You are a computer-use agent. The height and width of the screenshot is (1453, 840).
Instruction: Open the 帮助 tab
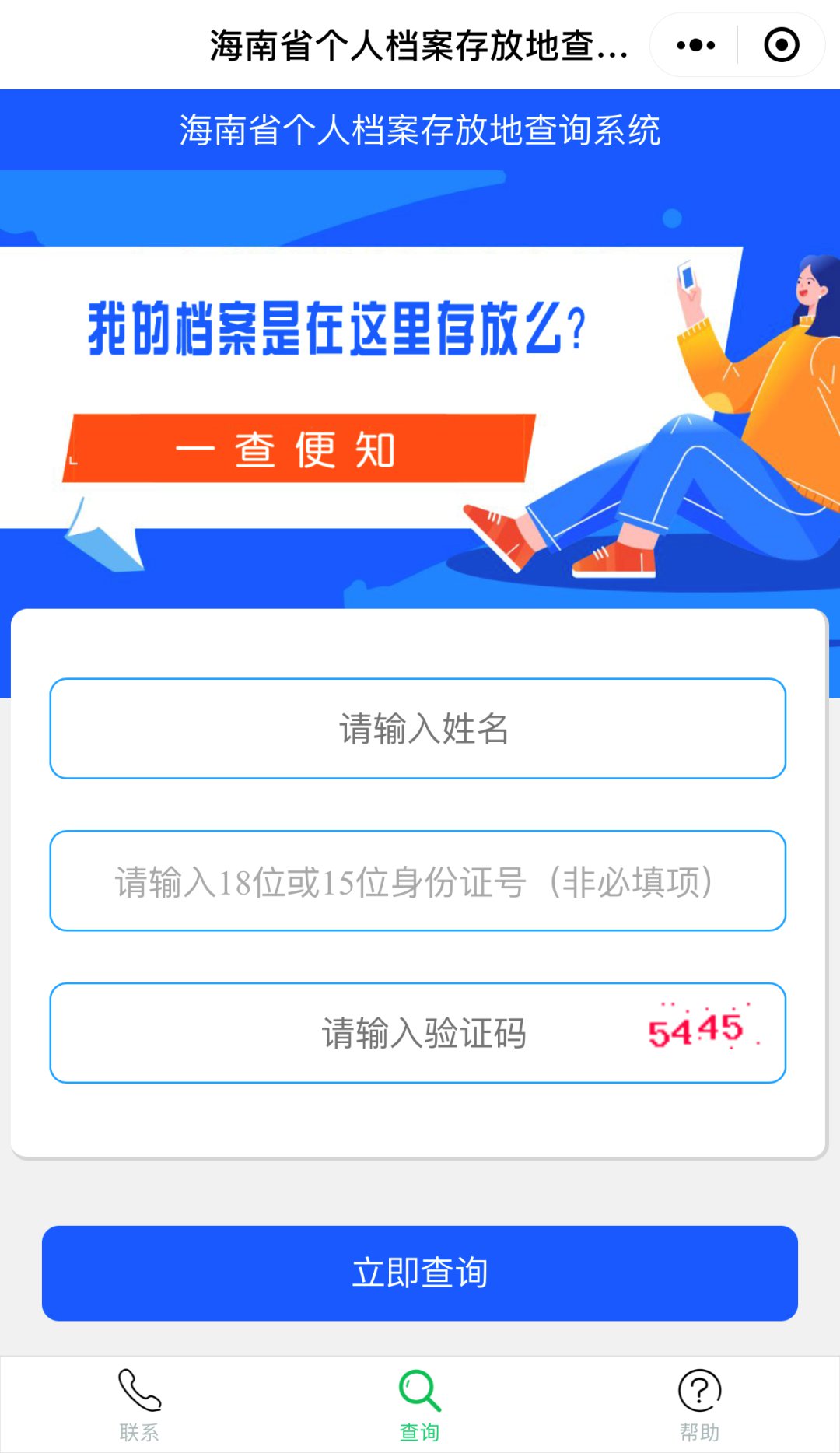[x=699, y=1404]
